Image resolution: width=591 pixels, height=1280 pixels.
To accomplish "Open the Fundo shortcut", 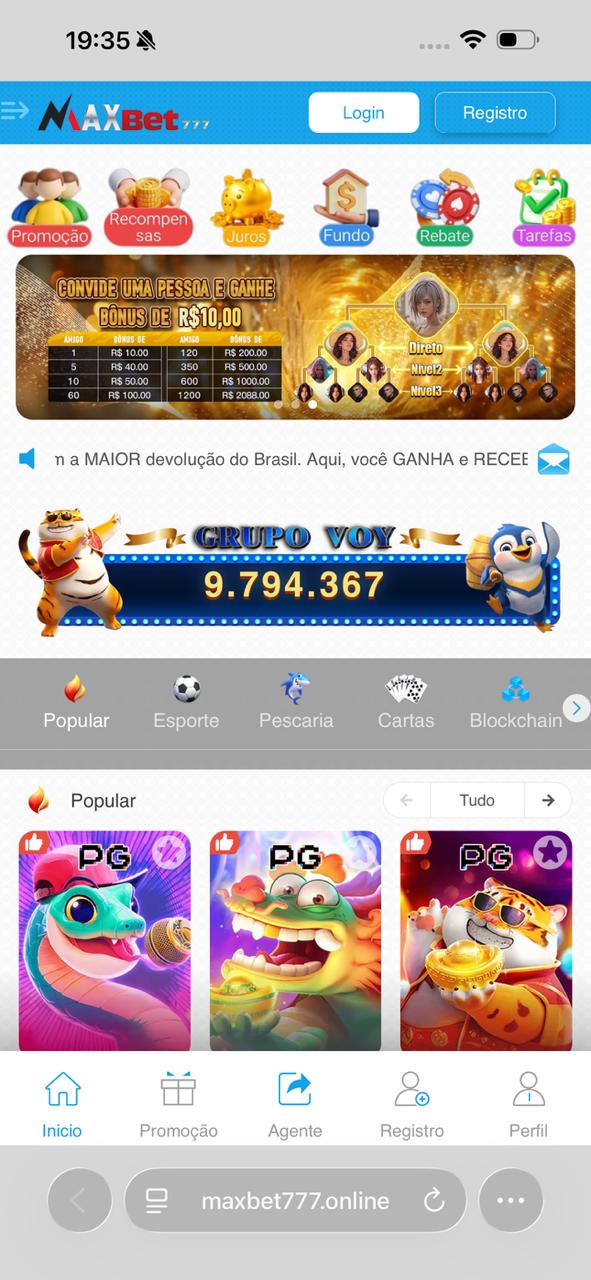I will 346,207.
